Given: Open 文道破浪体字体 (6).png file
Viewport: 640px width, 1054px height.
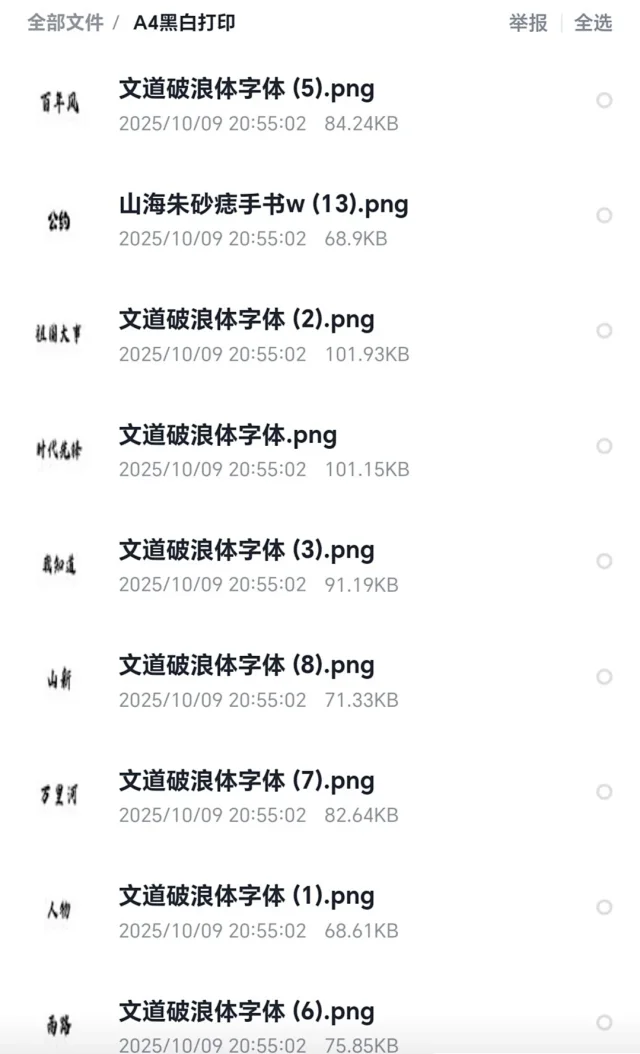Looking at the screenshot, I should coord(246,1011).
